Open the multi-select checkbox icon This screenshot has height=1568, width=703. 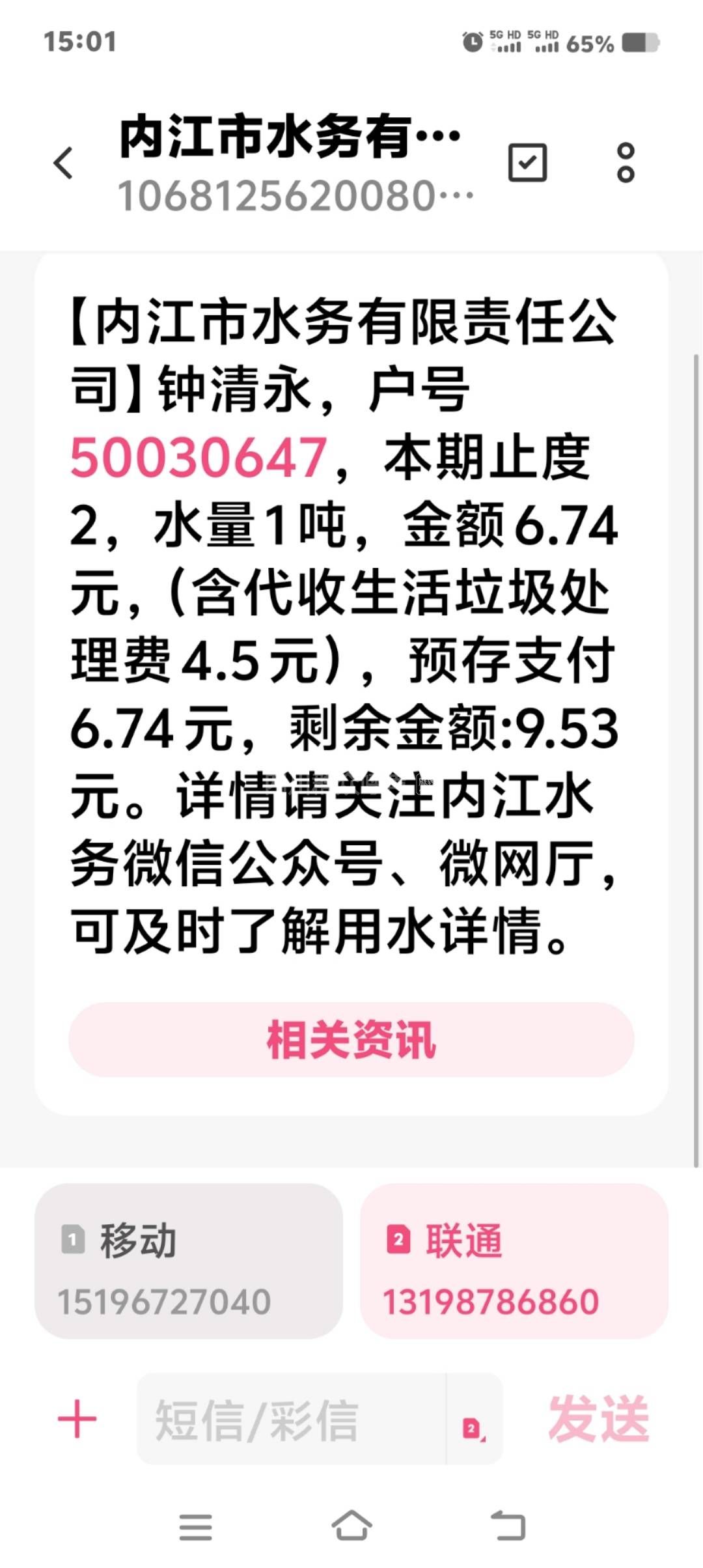pyautogui.click(x=527, y=163)
